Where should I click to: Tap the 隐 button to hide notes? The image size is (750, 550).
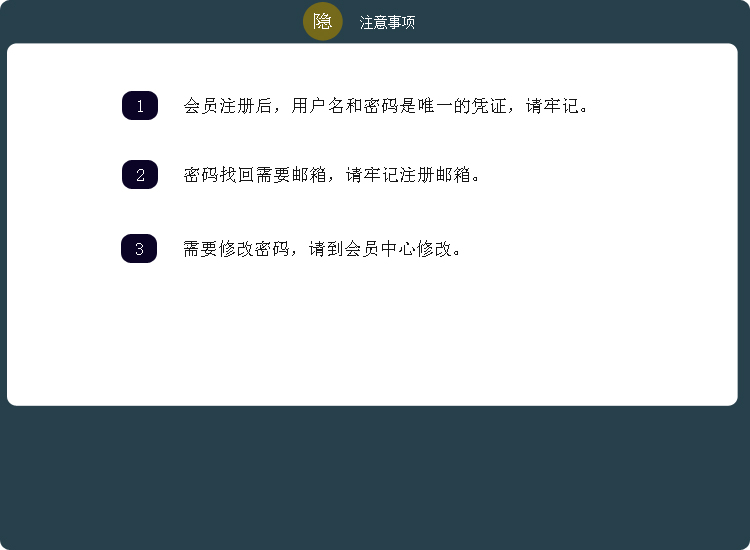(322, 22)
